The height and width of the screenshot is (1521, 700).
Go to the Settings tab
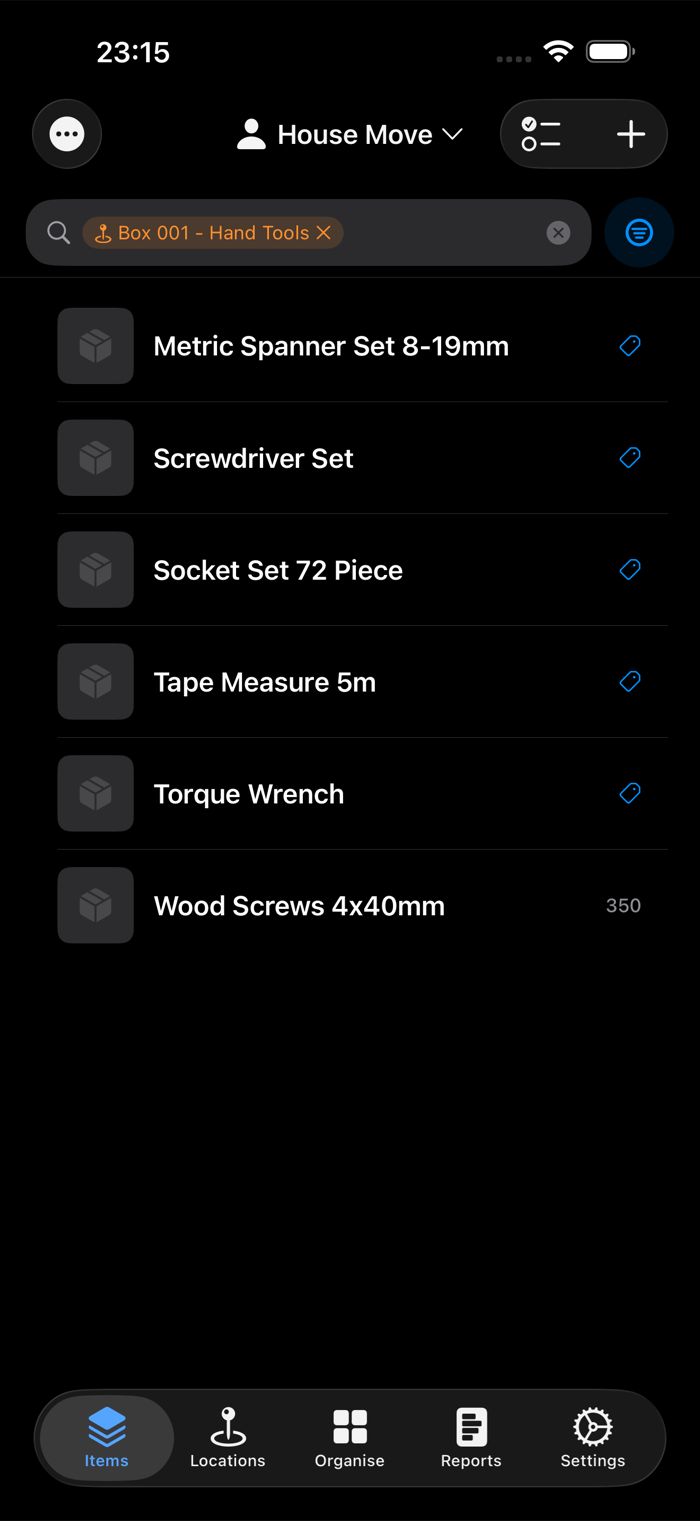593,1438
